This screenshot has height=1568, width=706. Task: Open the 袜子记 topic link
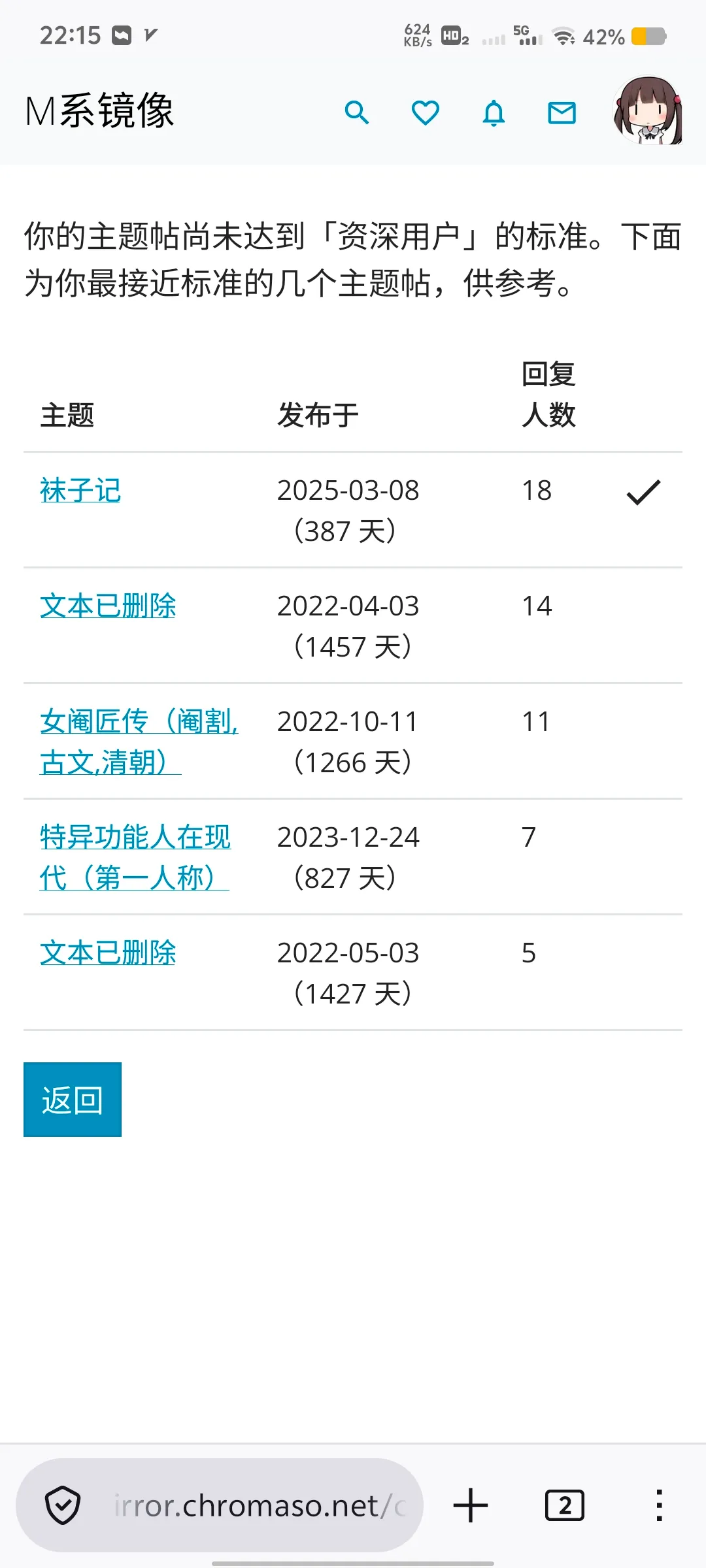click(80, 491)
